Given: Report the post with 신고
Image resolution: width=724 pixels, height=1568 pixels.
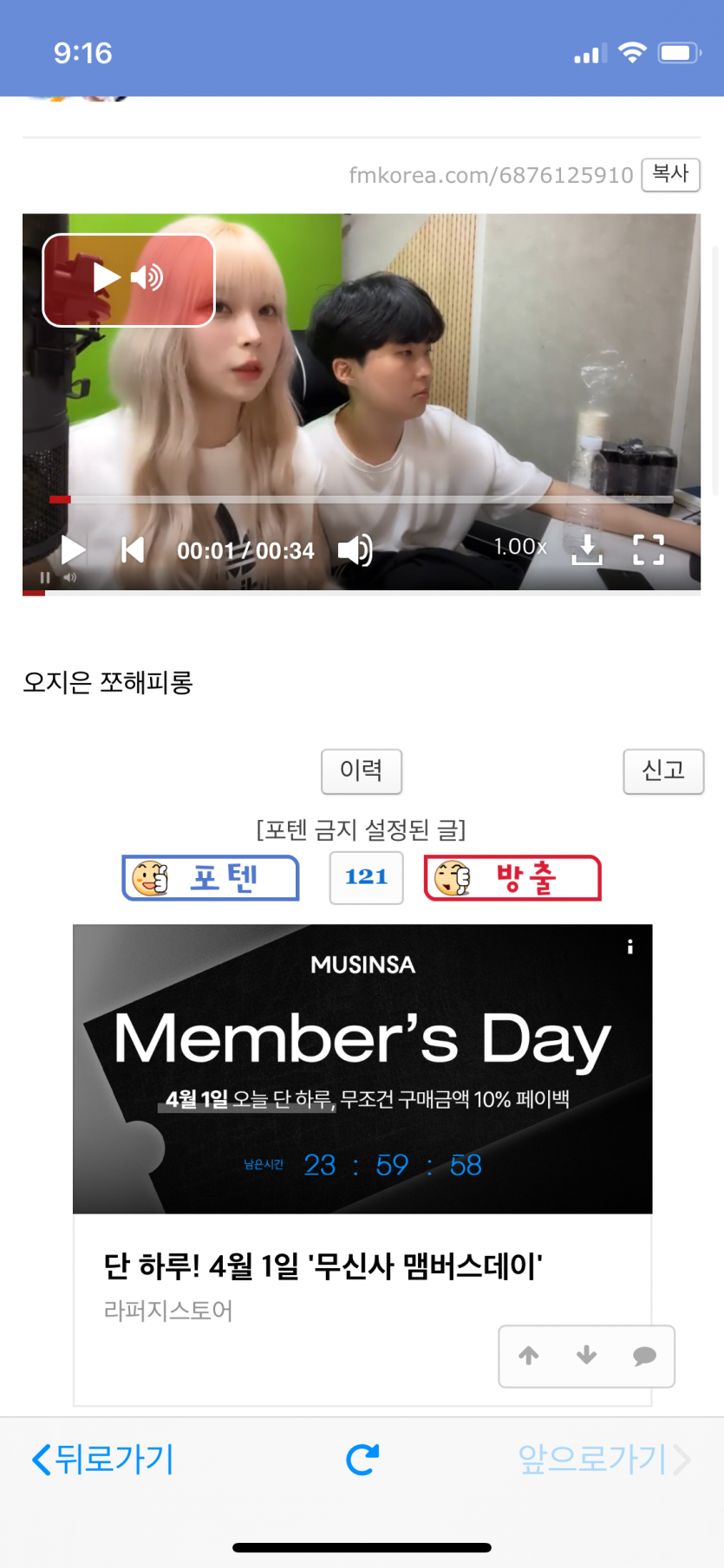Looking at the screenshot, I should tap(663, 771).
